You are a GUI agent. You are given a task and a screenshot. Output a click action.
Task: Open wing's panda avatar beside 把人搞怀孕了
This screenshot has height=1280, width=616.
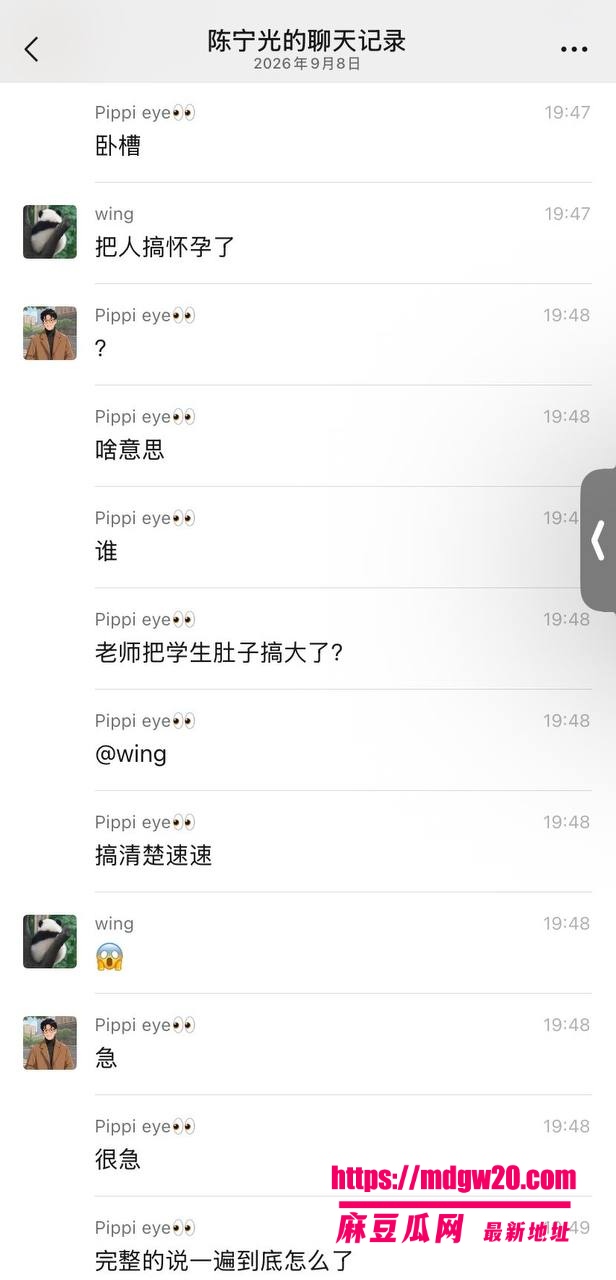point(50,232)
